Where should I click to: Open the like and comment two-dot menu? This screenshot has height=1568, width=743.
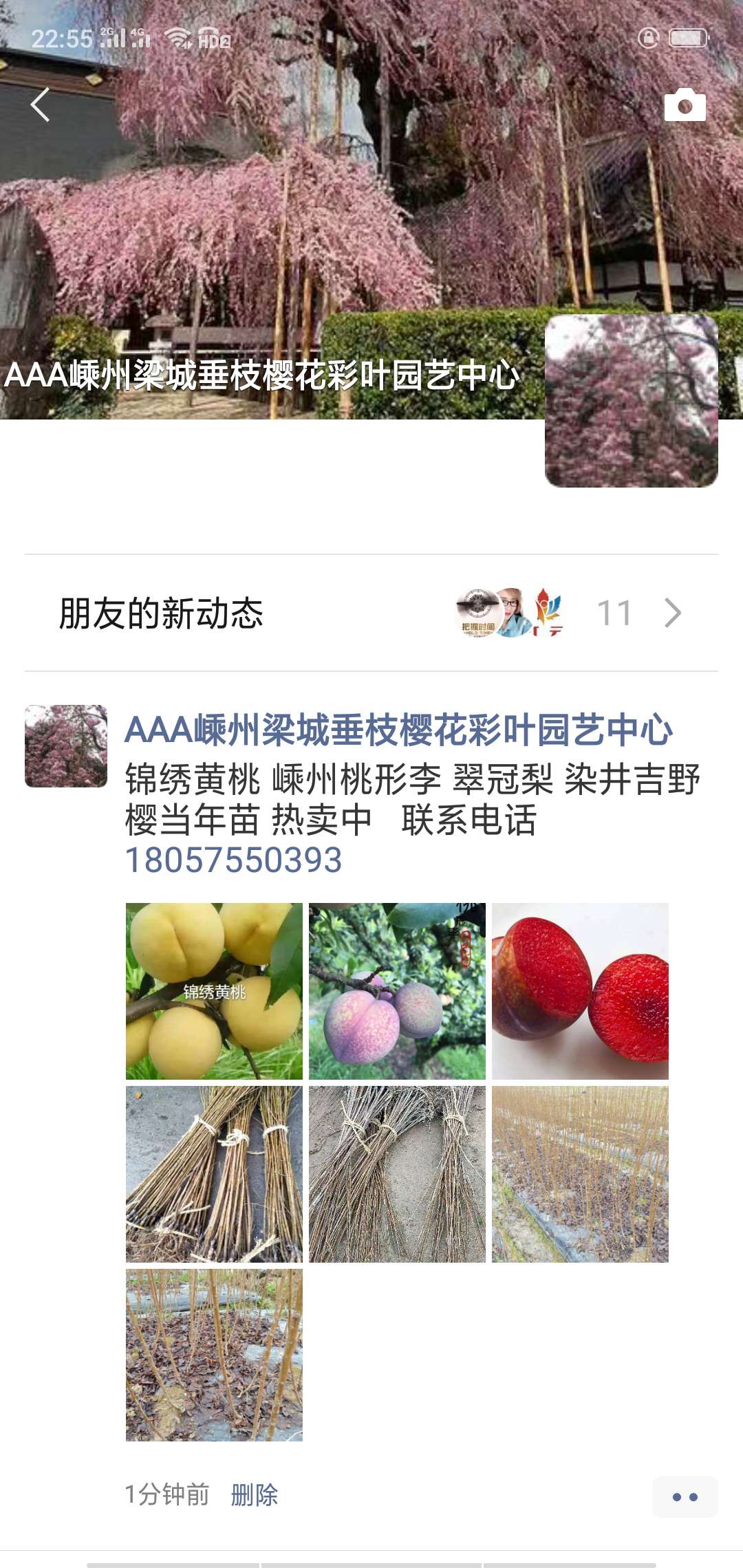(685, 1496)
